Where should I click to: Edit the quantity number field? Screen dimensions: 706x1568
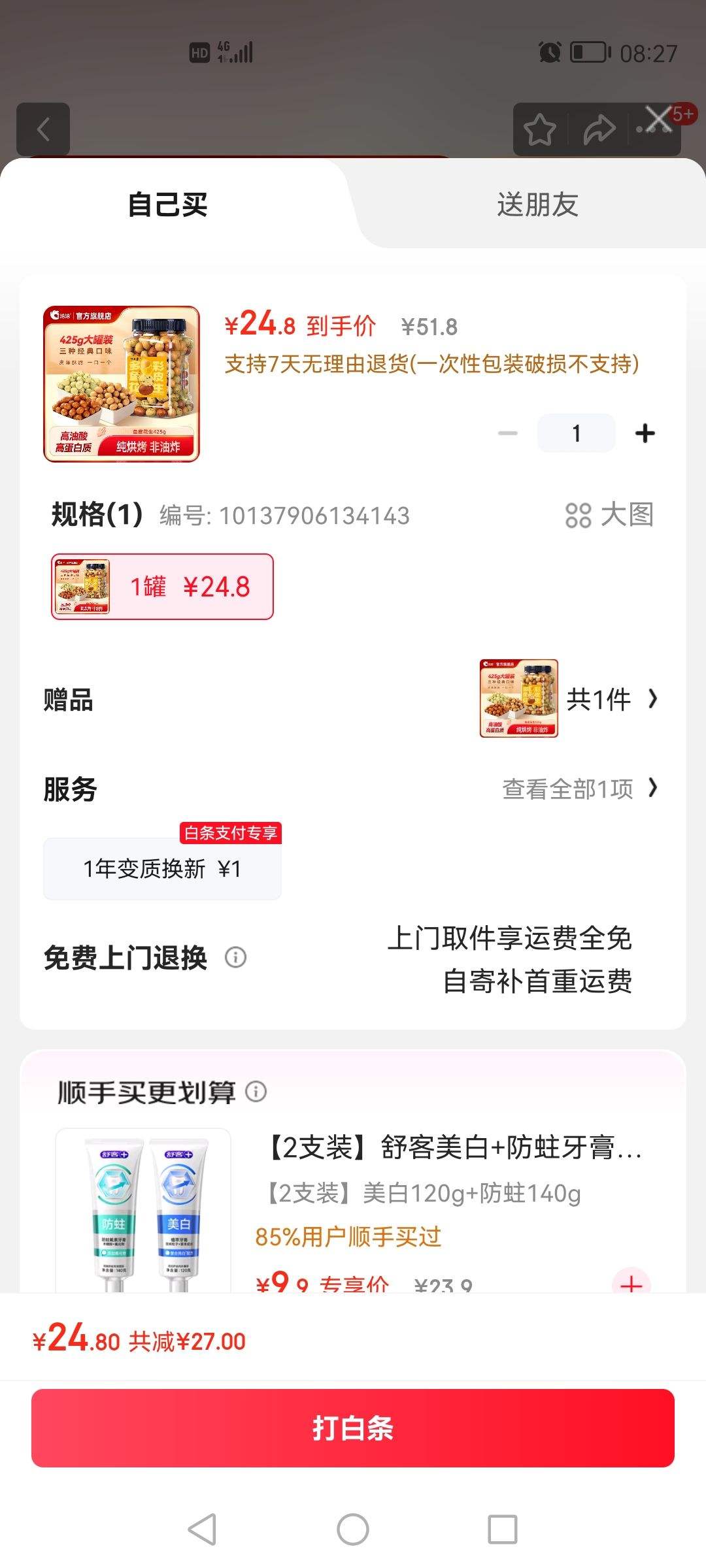[x=576, y=433]
